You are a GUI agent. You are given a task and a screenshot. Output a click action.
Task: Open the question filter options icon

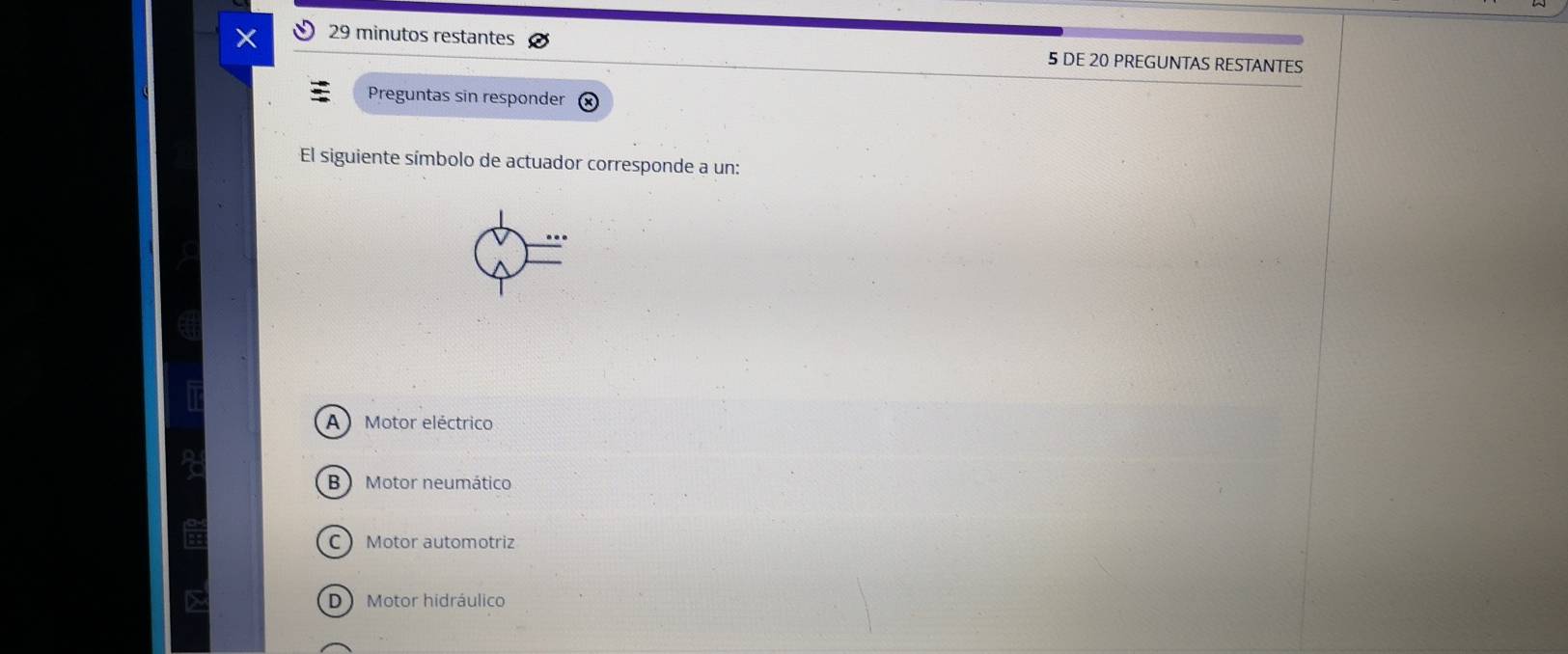(x=319, y=93)
